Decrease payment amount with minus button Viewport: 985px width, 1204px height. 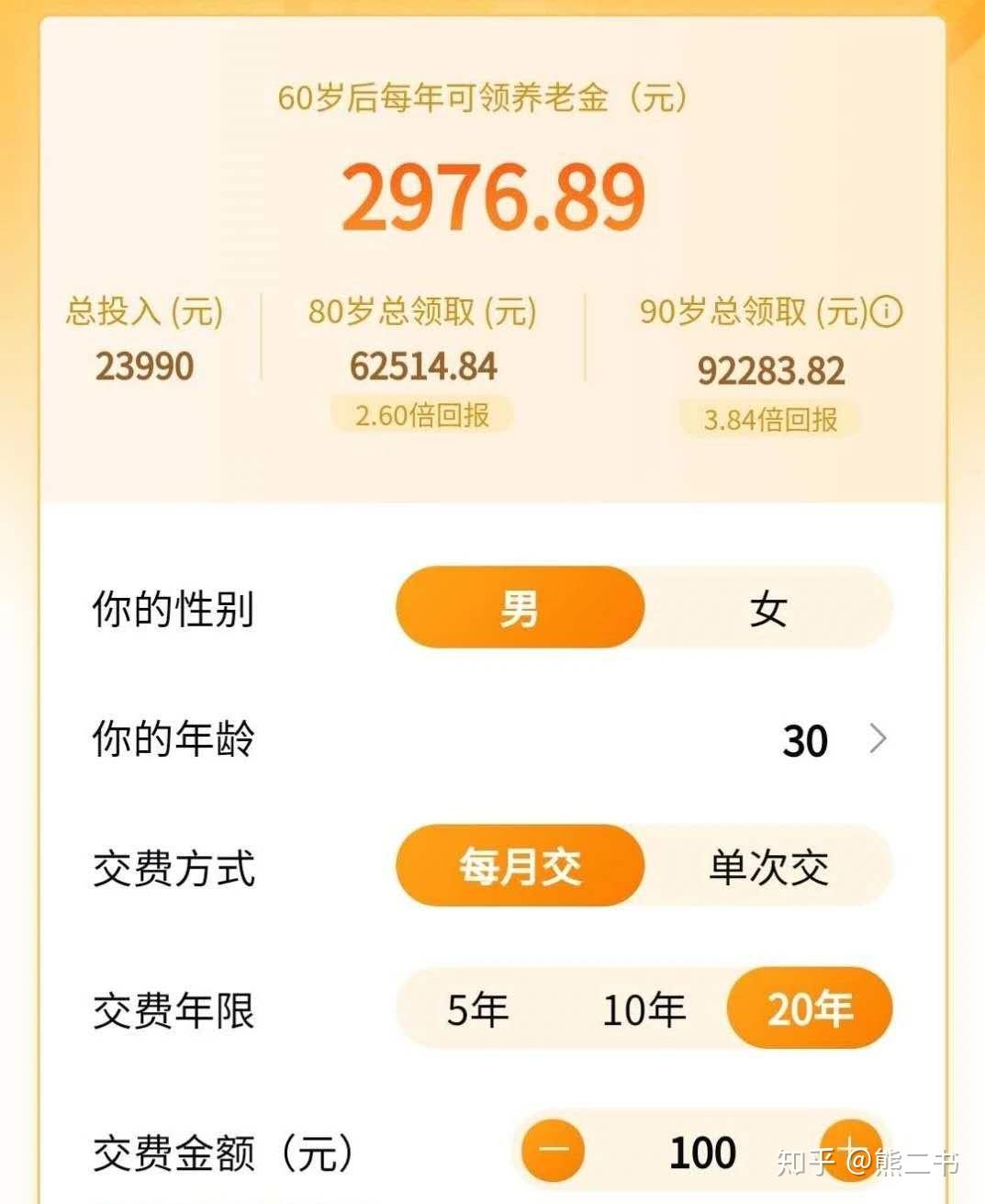(554, 1150)
